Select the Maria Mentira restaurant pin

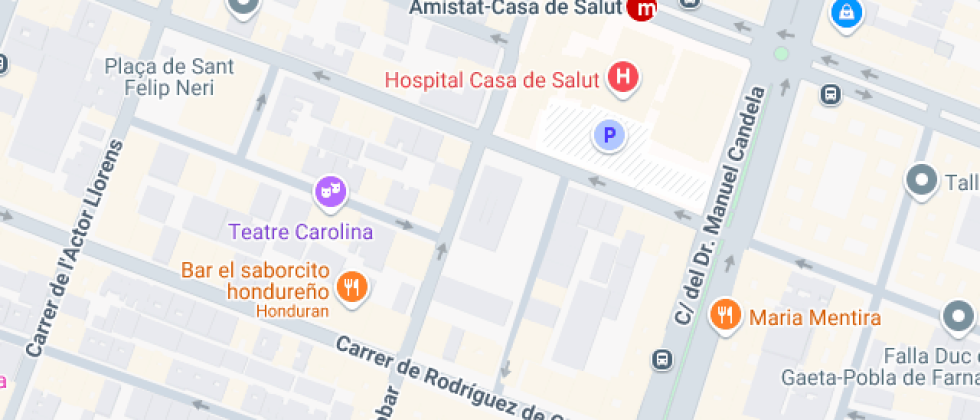[x=725, y=316]
